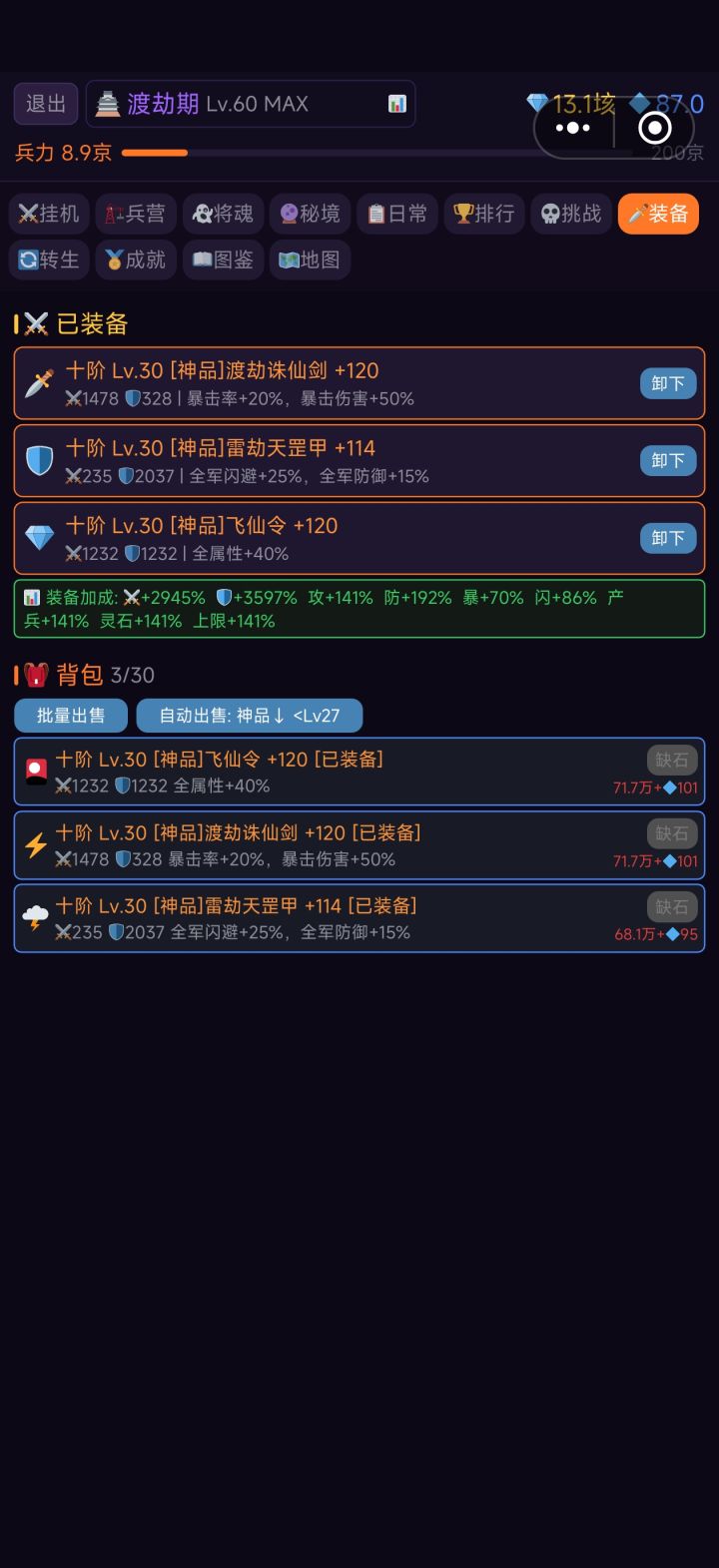The height and width of the screenshot is (1568, 719).
Task: Toggle auto-sell rule for 神品 items
Action: [250, 715]
